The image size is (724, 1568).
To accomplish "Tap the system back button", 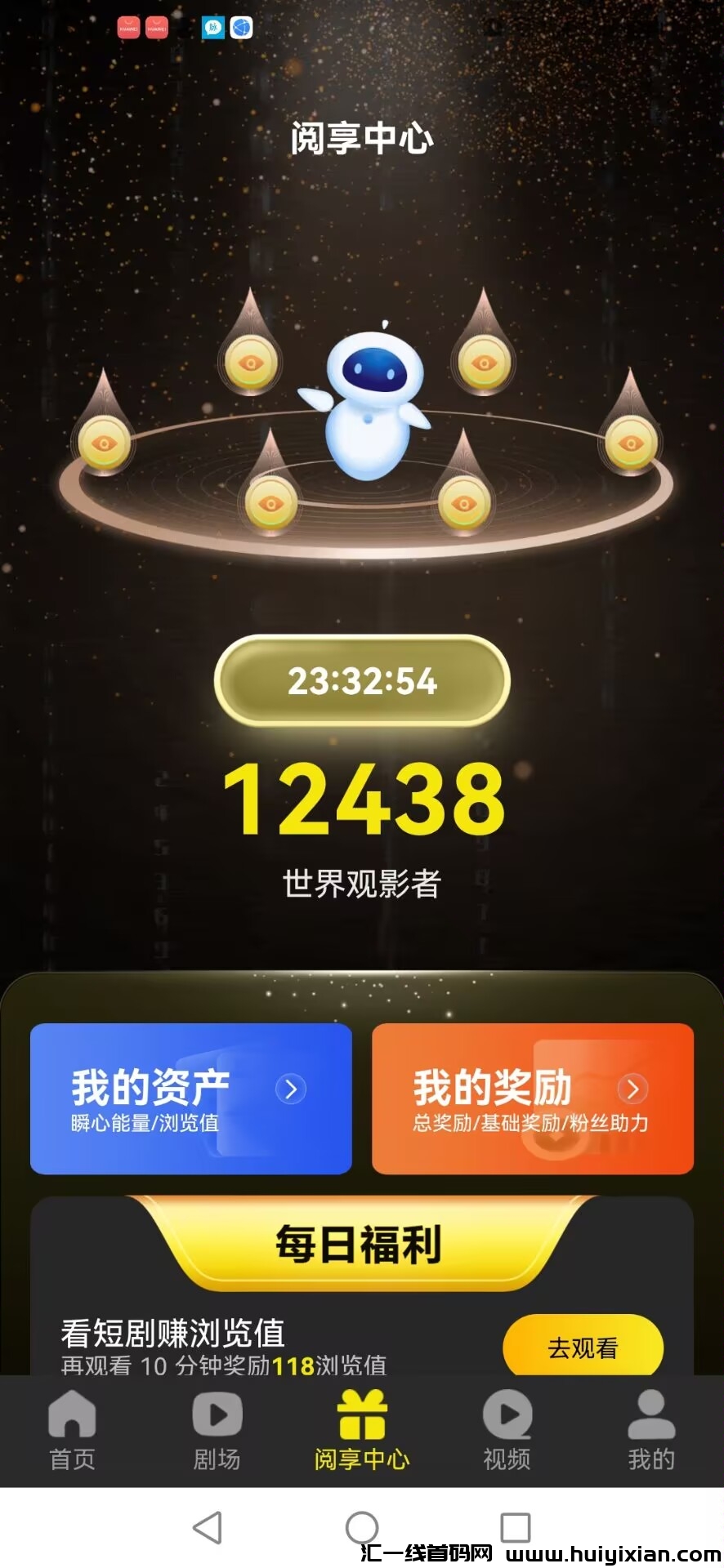I will tap(208, 1527).
